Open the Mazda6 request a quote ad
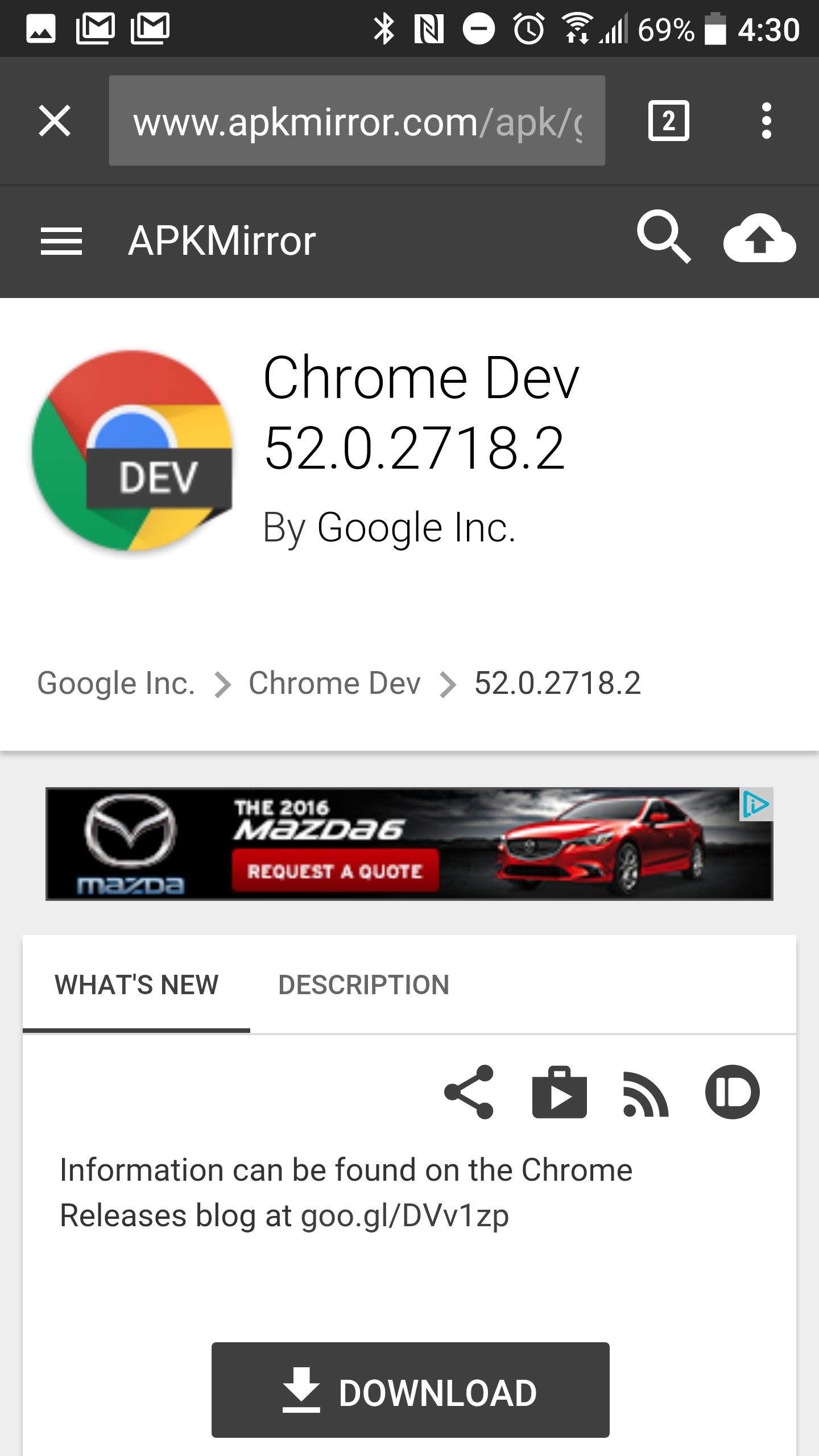The image size is (819, 1456). tap(409, 843)
